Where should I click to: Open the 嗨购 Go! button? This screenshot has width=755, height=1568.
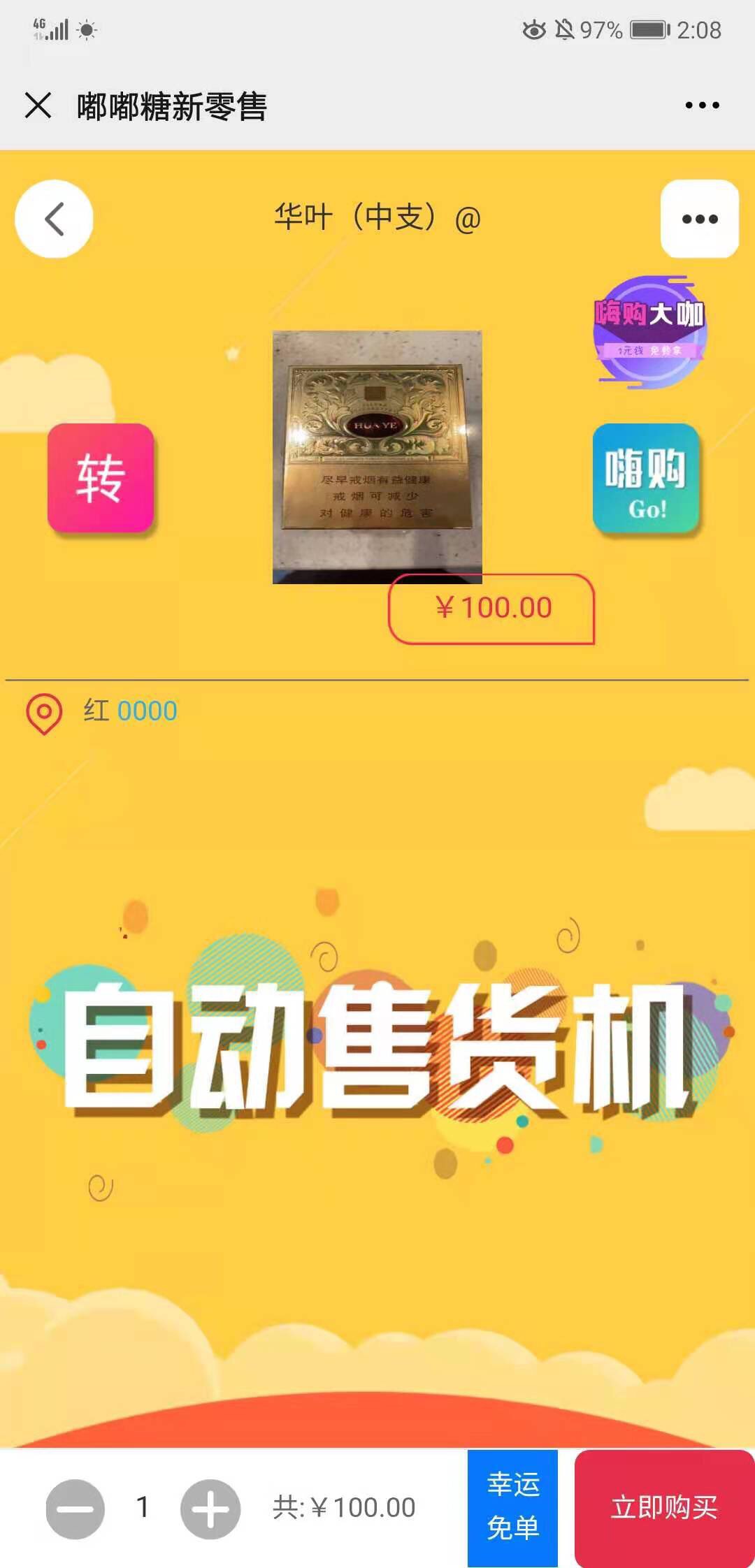tap(646, 479)
